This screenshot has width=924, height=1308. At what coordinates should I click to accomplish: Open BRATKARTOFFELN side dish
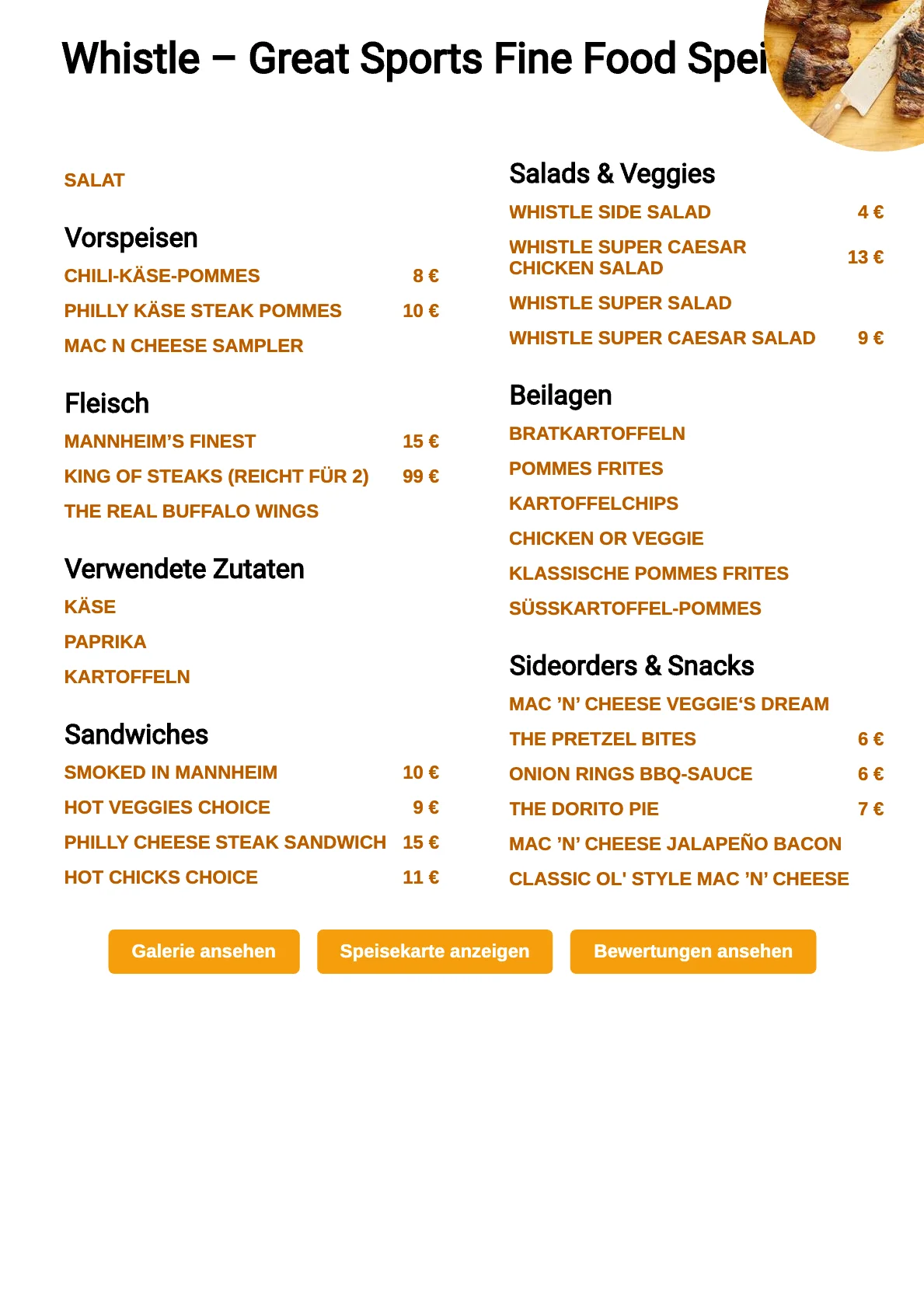597,434
